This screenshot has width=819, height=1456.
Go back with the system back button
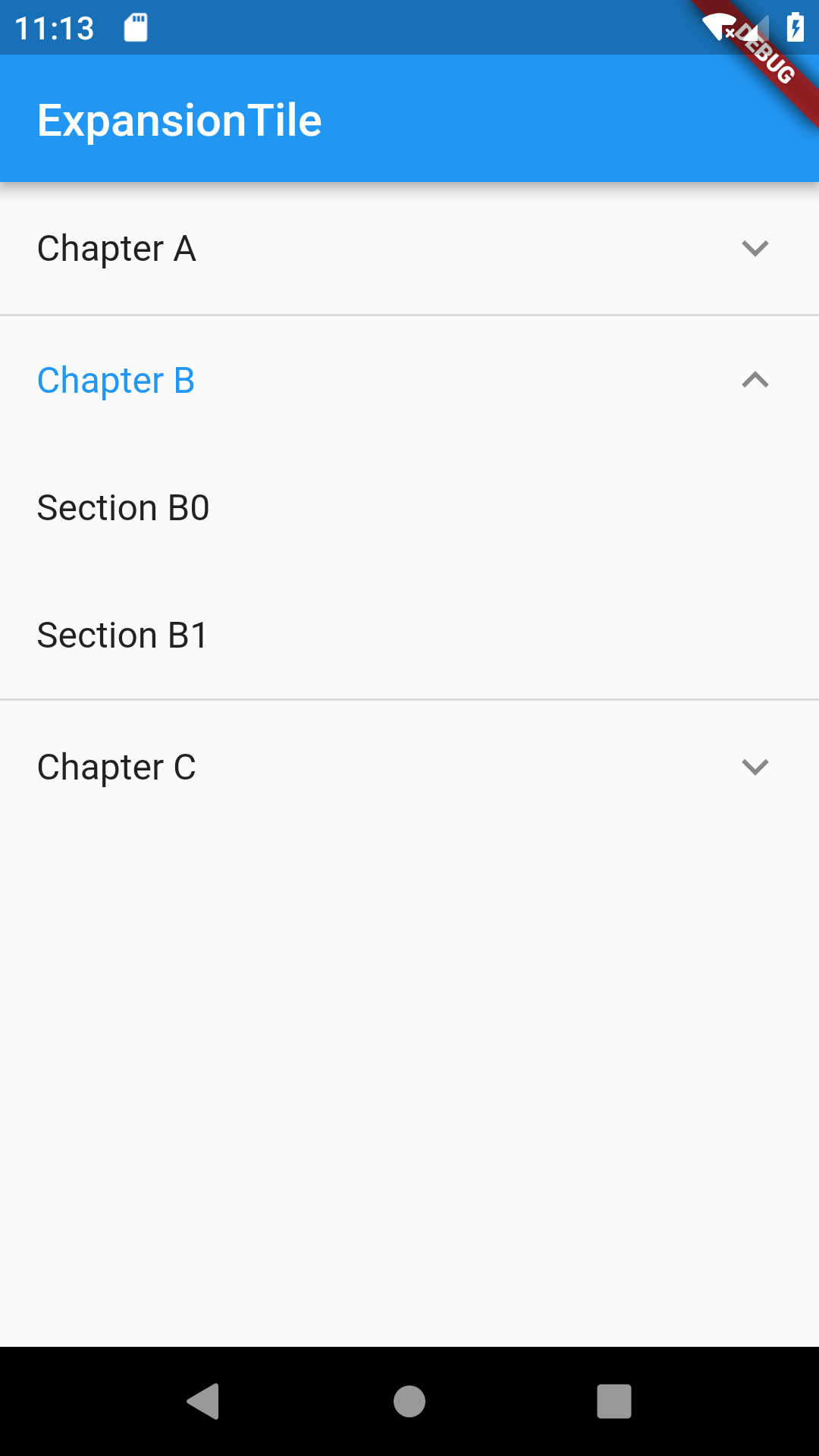click(203, 1401)
